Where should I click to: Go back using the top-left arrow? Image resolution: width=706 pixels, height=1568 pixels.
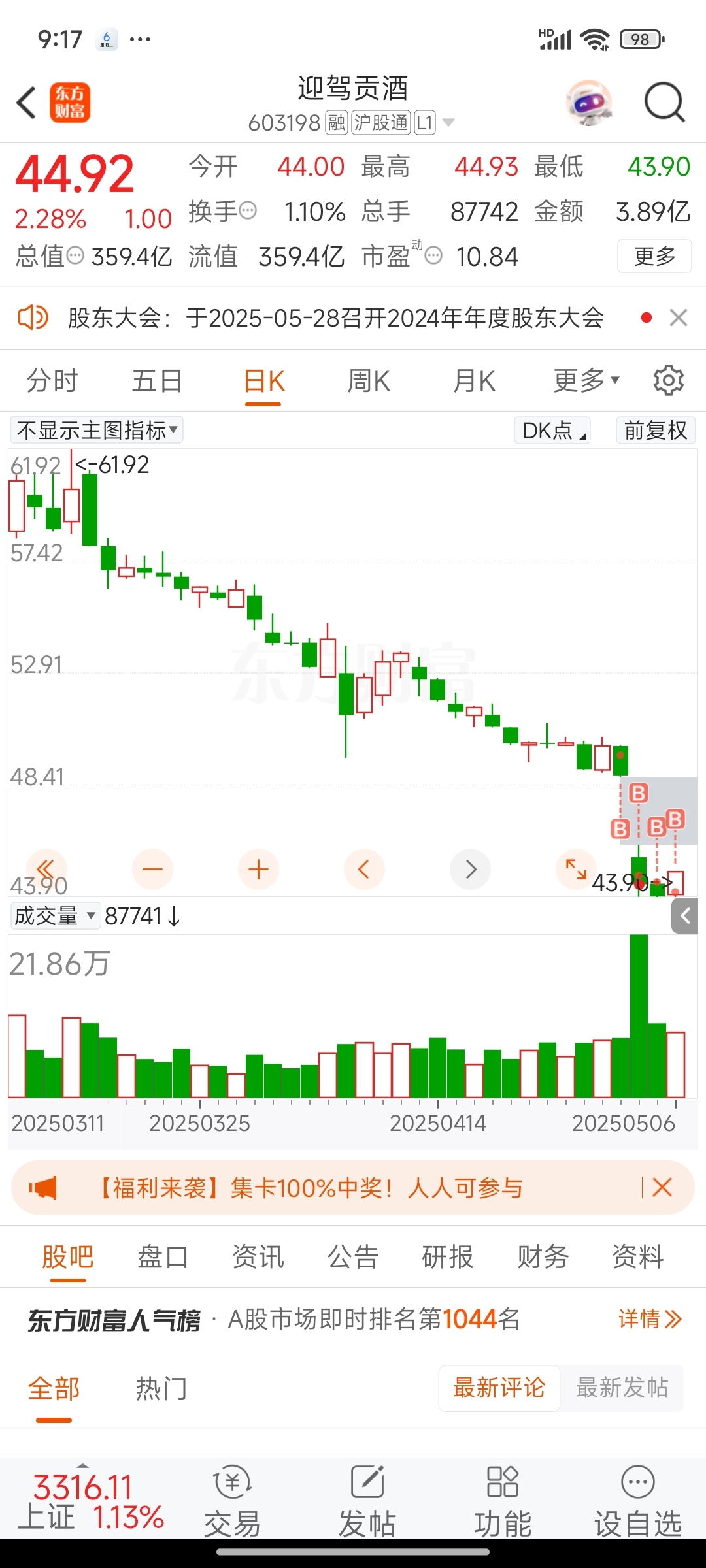[x=26, y=103]
